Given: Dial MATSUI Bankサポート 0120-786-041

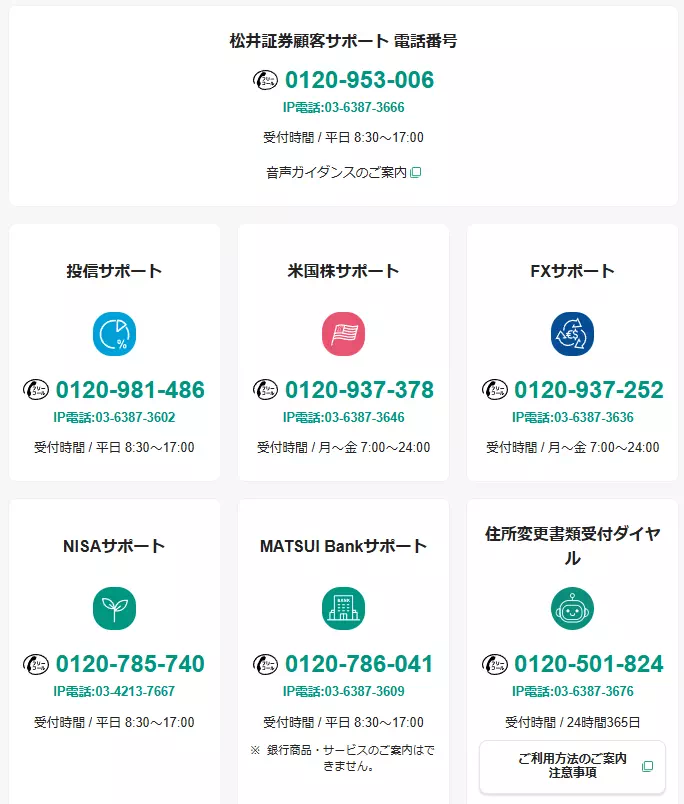Looking at the screenshot, I should point(358,664).
